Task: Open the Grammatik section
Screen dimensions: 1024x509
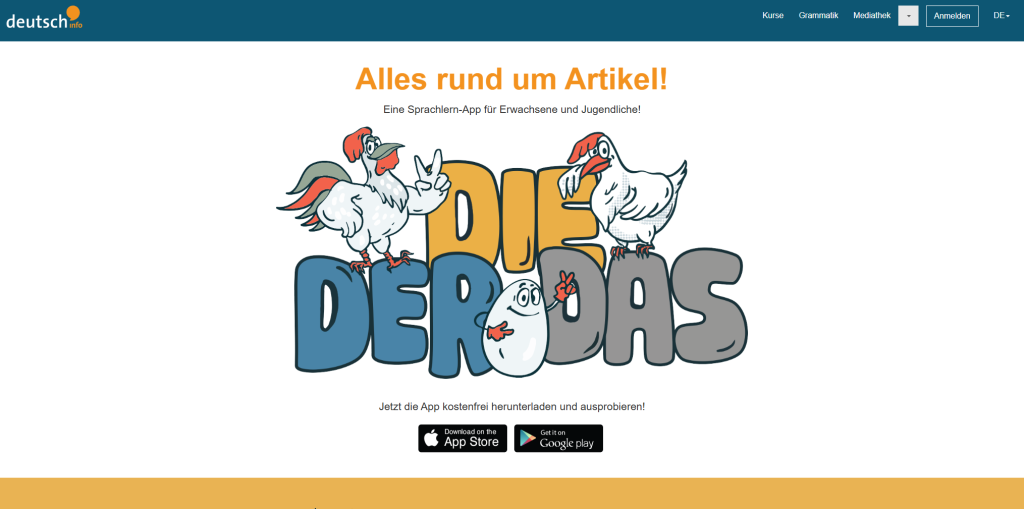Action: tap(818, 16)
